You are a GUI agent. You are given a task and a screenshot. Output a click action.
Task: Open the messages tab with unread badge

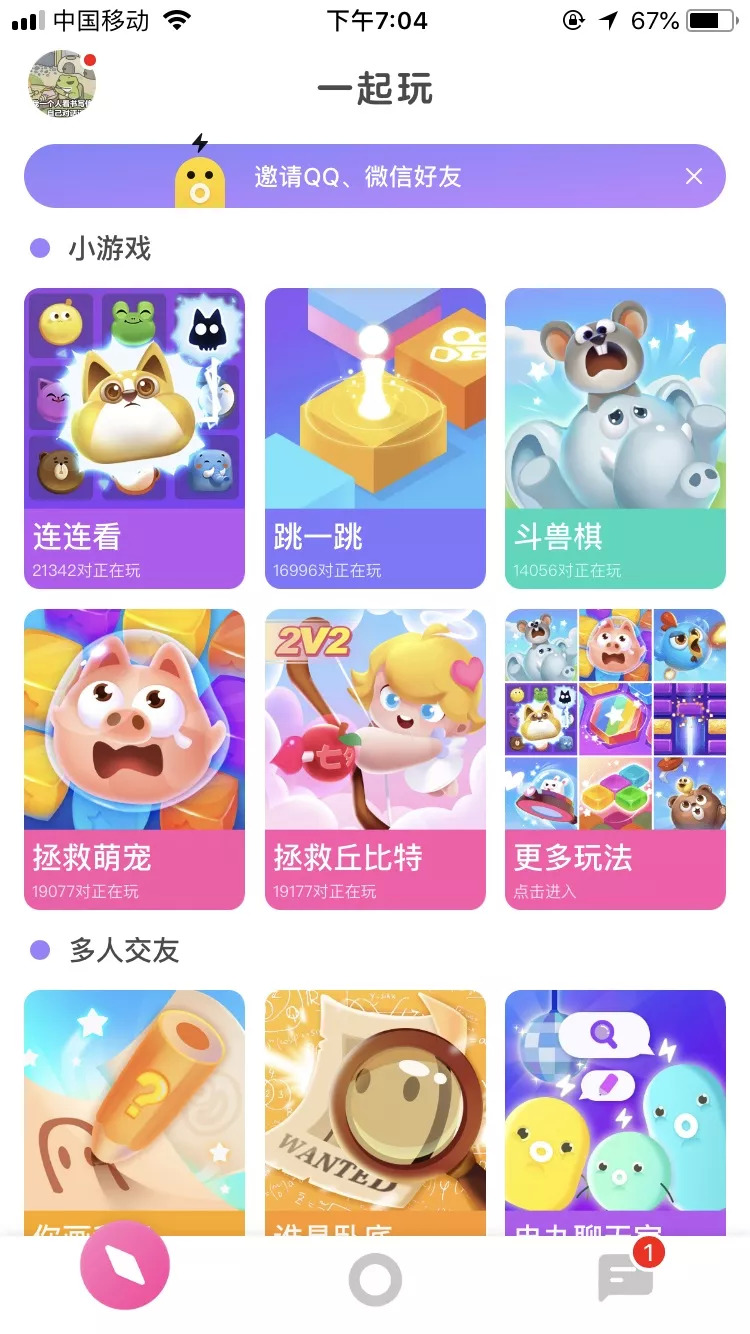626,1277
